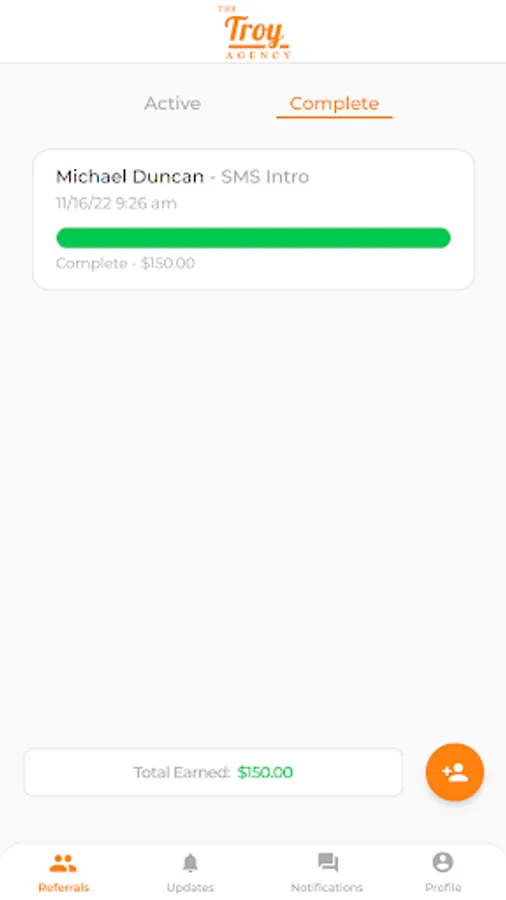Open the Updates tab
Screen dimensions: 506x900
coord(190,872)
